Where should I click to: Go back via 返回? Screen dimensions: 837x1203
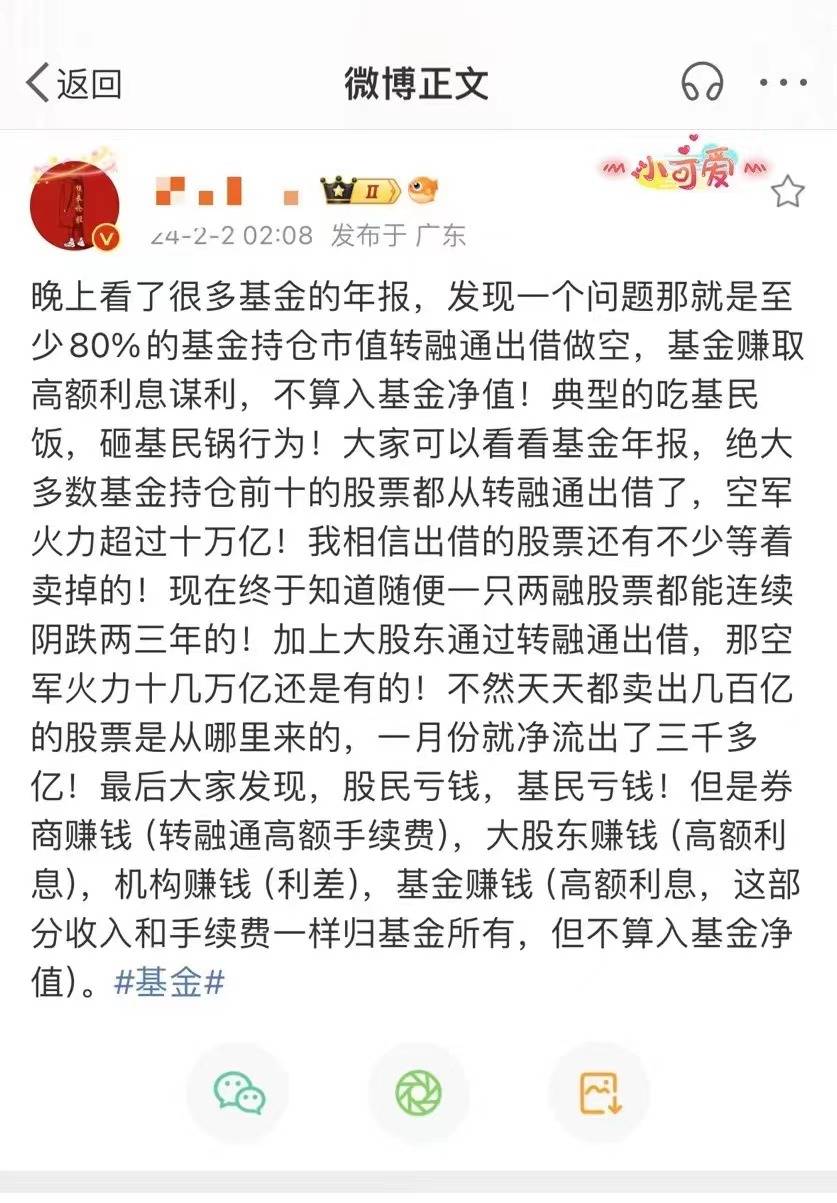73,83
